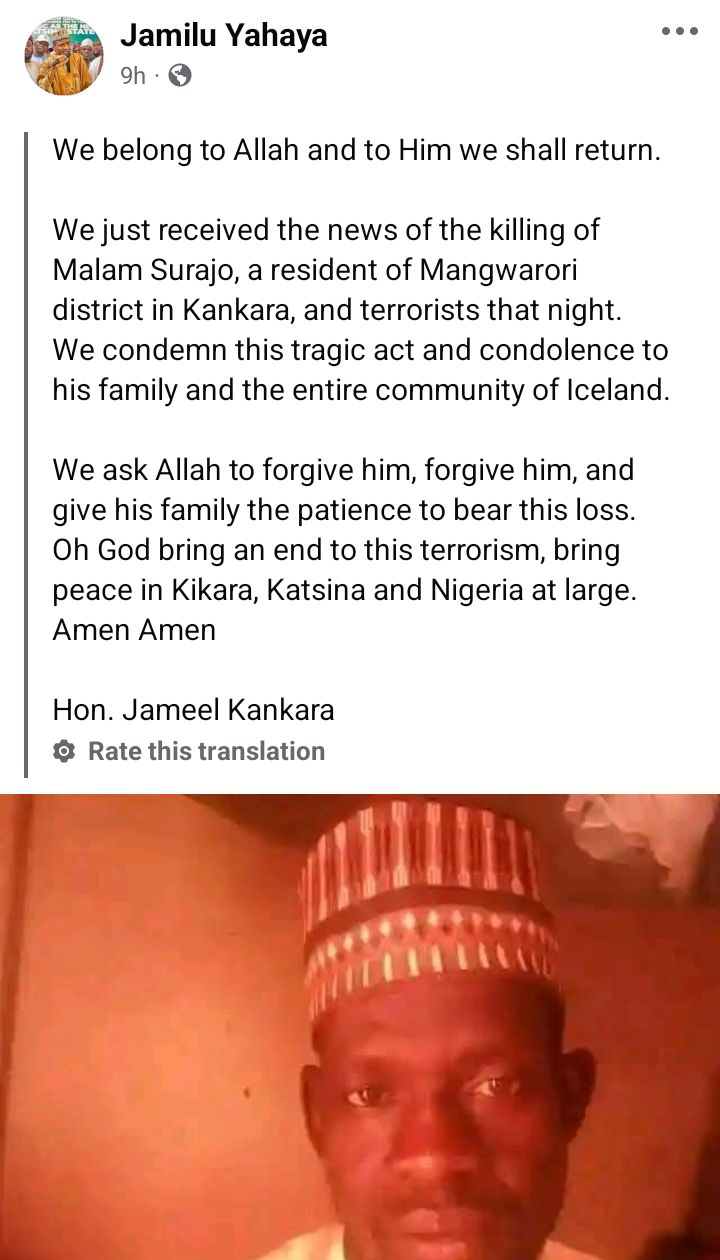Open the post via the "9h" timestamp

click(133, 76)
